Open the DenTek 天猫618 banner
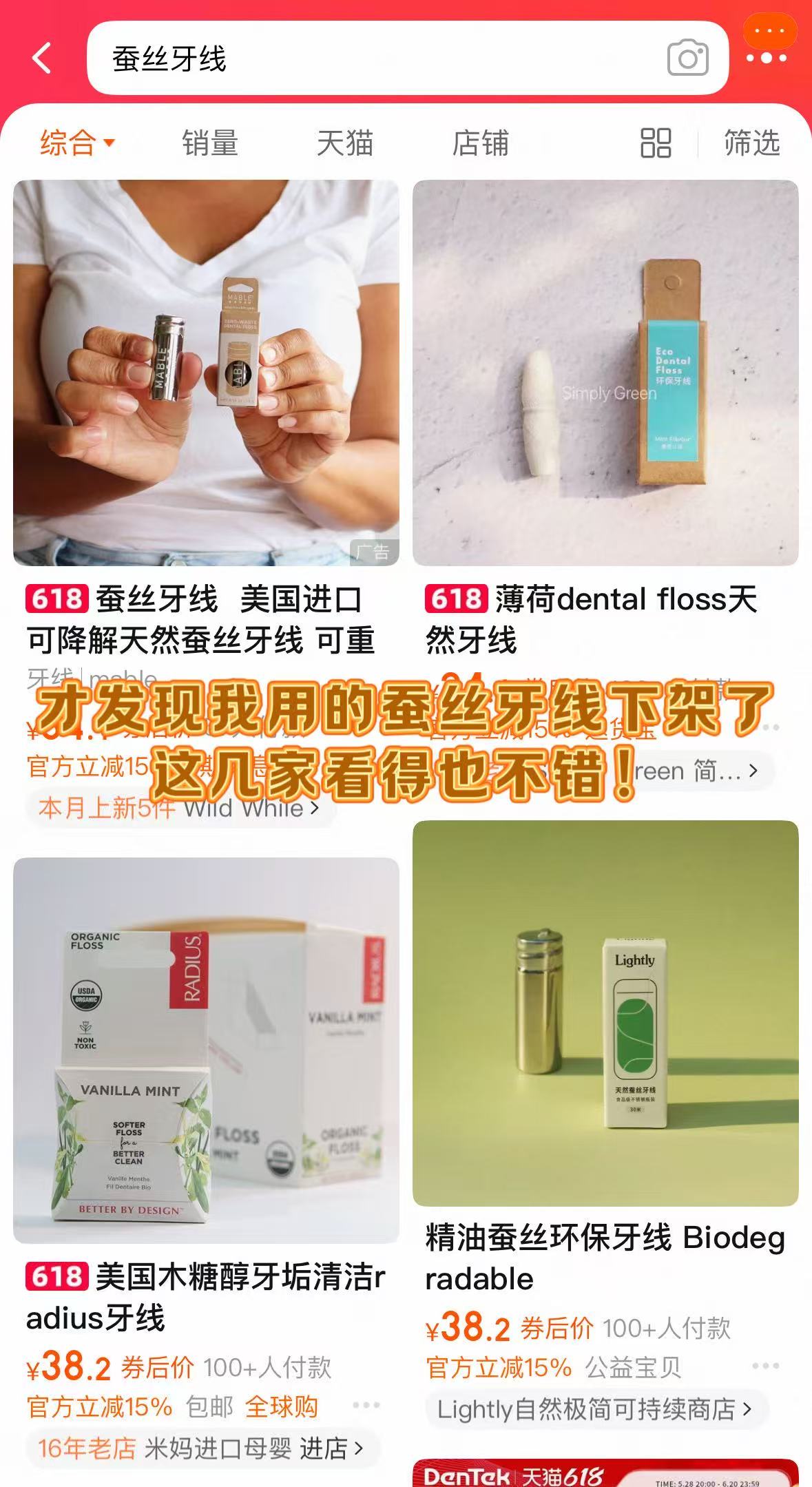Image resolution: width=812 pixels, height=1487 pixels. 605,1474
